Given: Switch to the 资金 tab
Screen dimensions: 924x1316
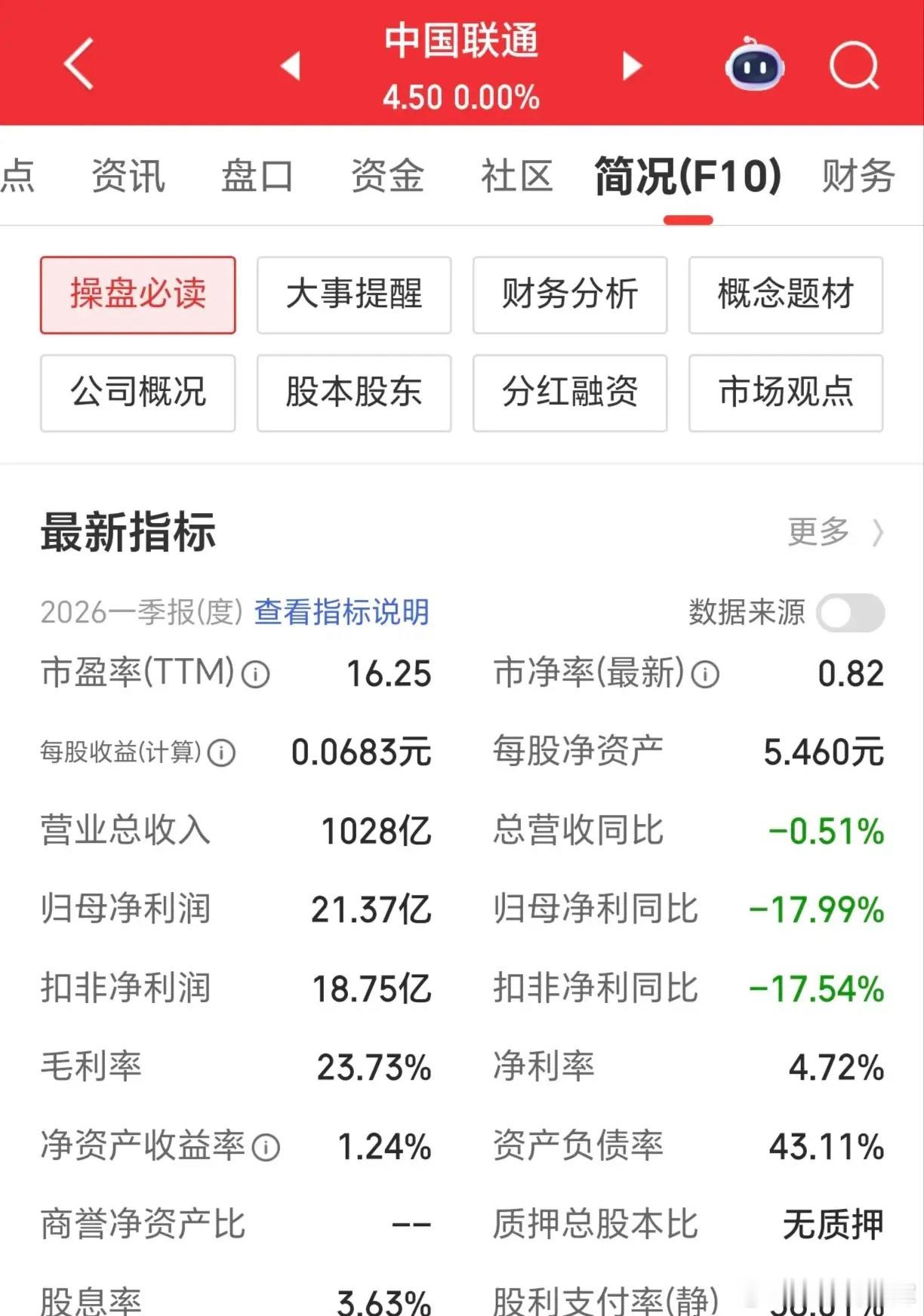Looking at the screenshot, I should [x=387, y=176].
